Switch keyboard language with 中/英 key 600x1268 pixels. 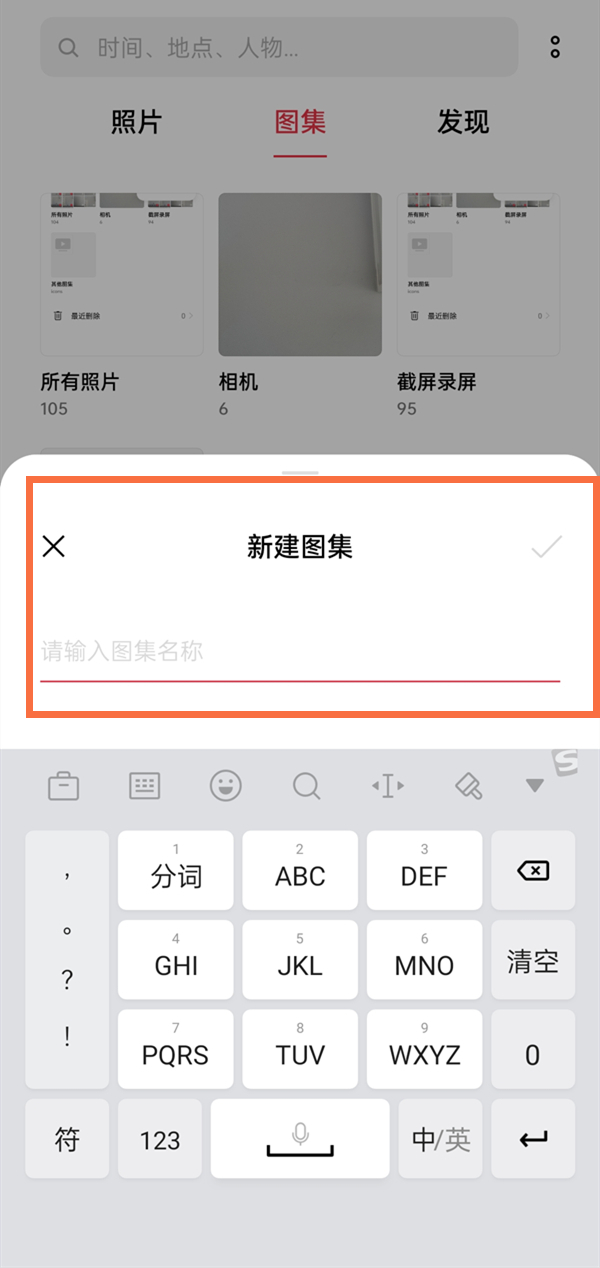pyautogui.click(x=440, y=1141)
